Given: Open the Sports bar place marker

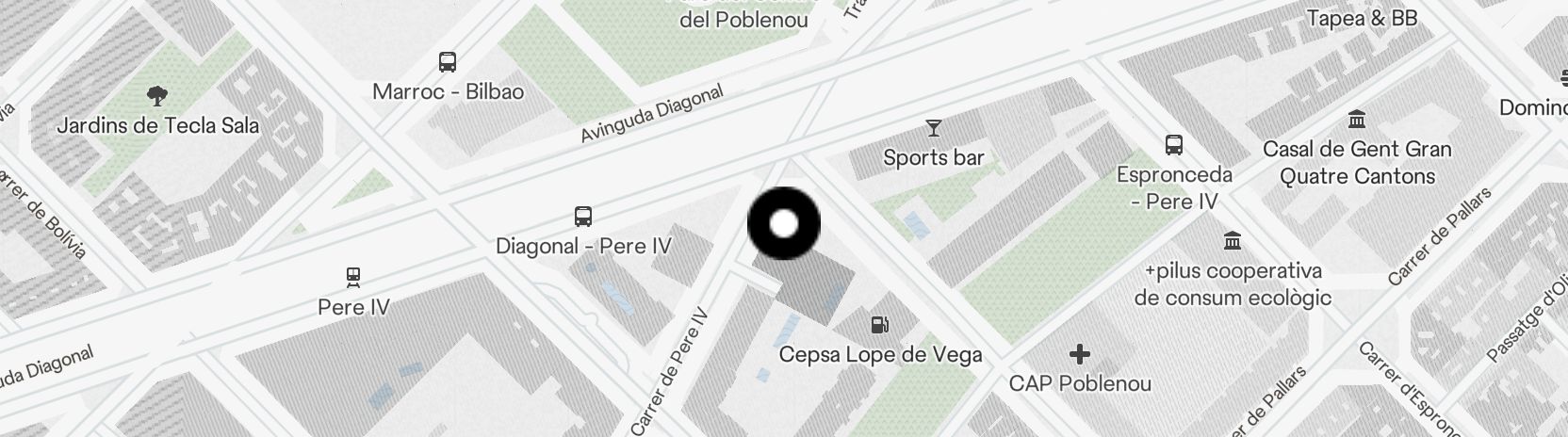Looking at the screenshot, I should [933, 127].
